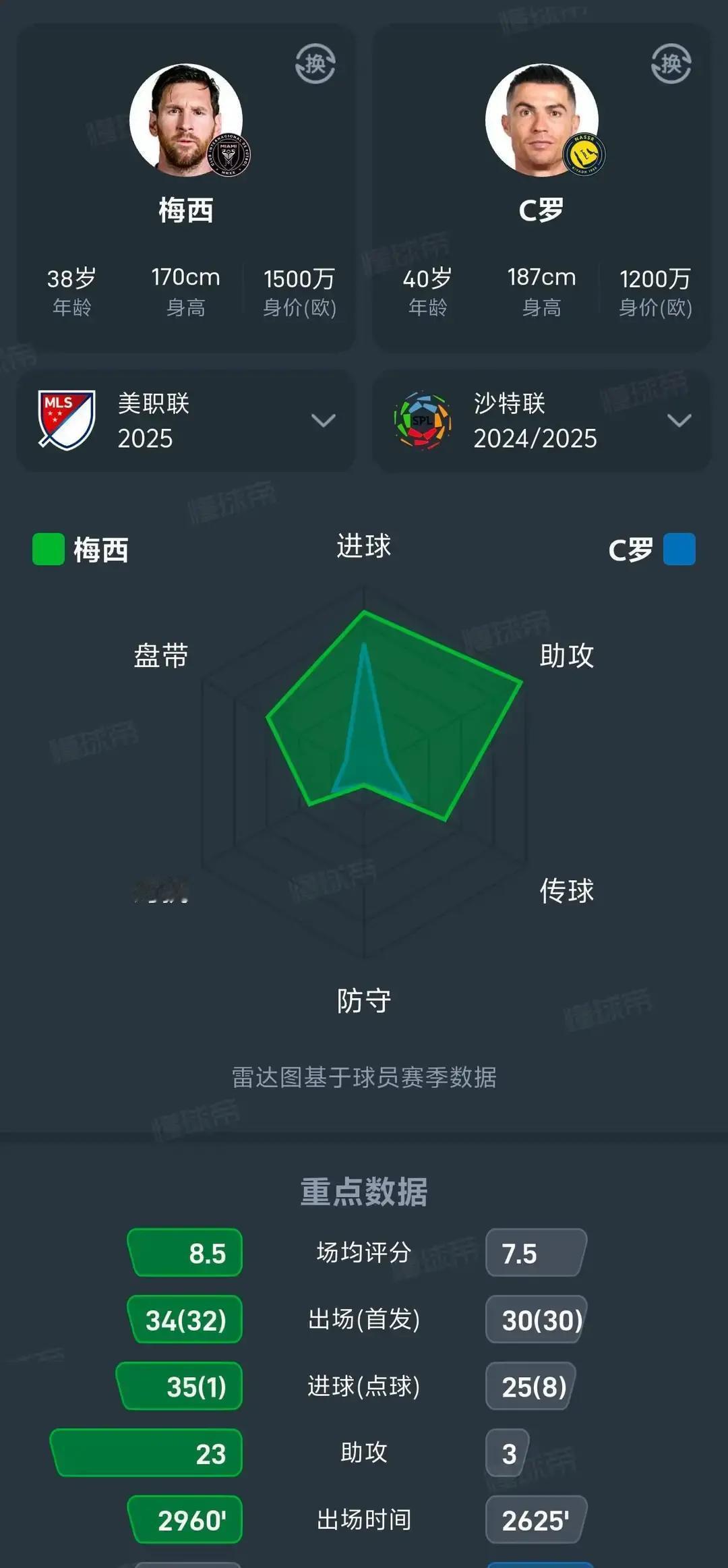Toggle Ronaldo's radar overlay via the C罗 label
Screen dimensions: 728x1568
(632, 550)
